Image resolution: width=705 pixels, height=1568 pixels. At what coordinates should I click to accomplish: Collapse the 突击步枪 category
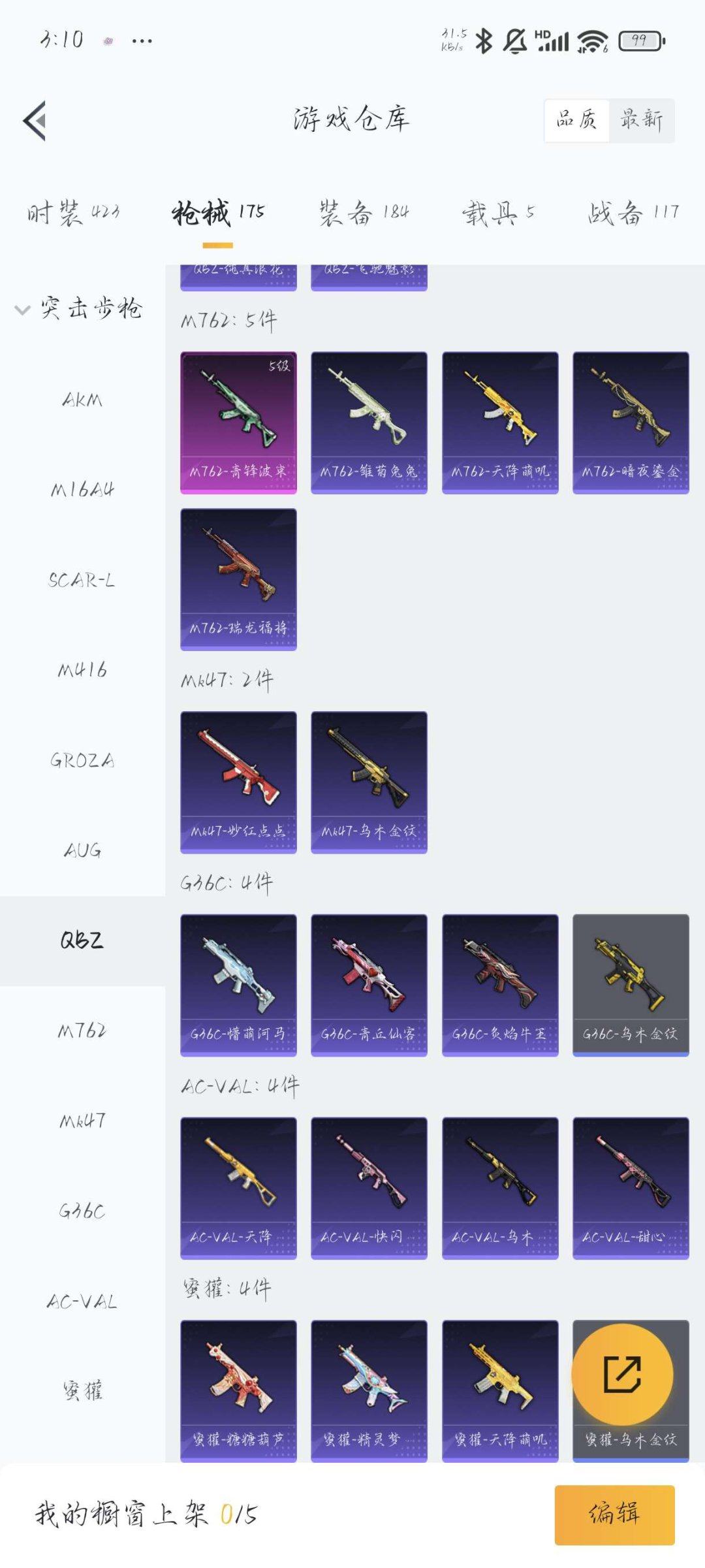78,308
